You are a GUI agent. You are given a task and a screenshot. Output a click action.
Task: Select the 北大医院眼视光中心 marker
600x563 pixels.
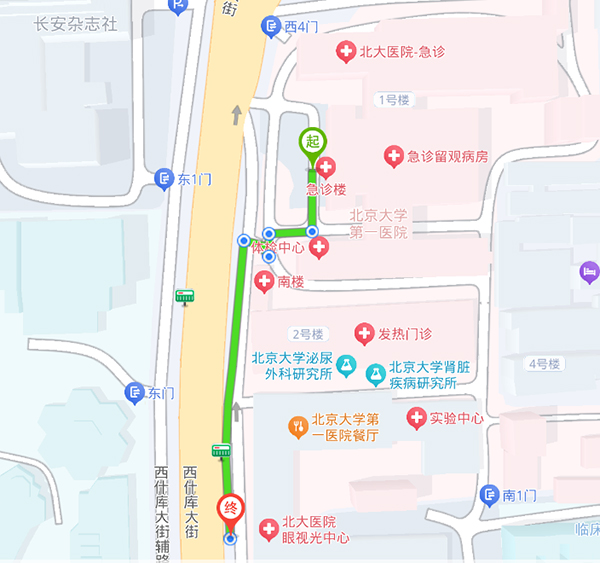pyautogui.click(x=267, y=528)
